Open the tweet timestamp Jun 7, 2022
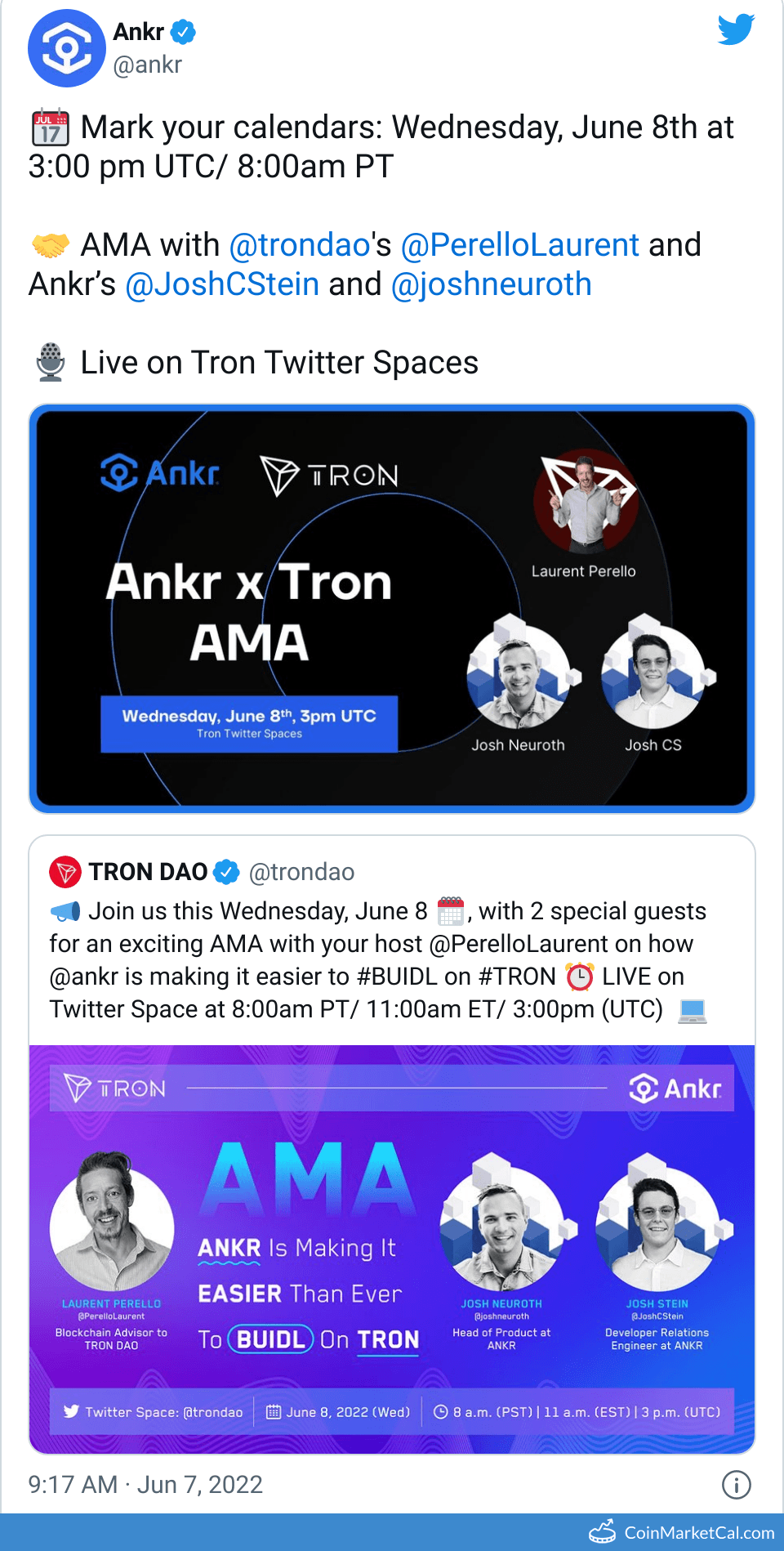This screenshot has width=784, height=1551. click(145, 1484)
